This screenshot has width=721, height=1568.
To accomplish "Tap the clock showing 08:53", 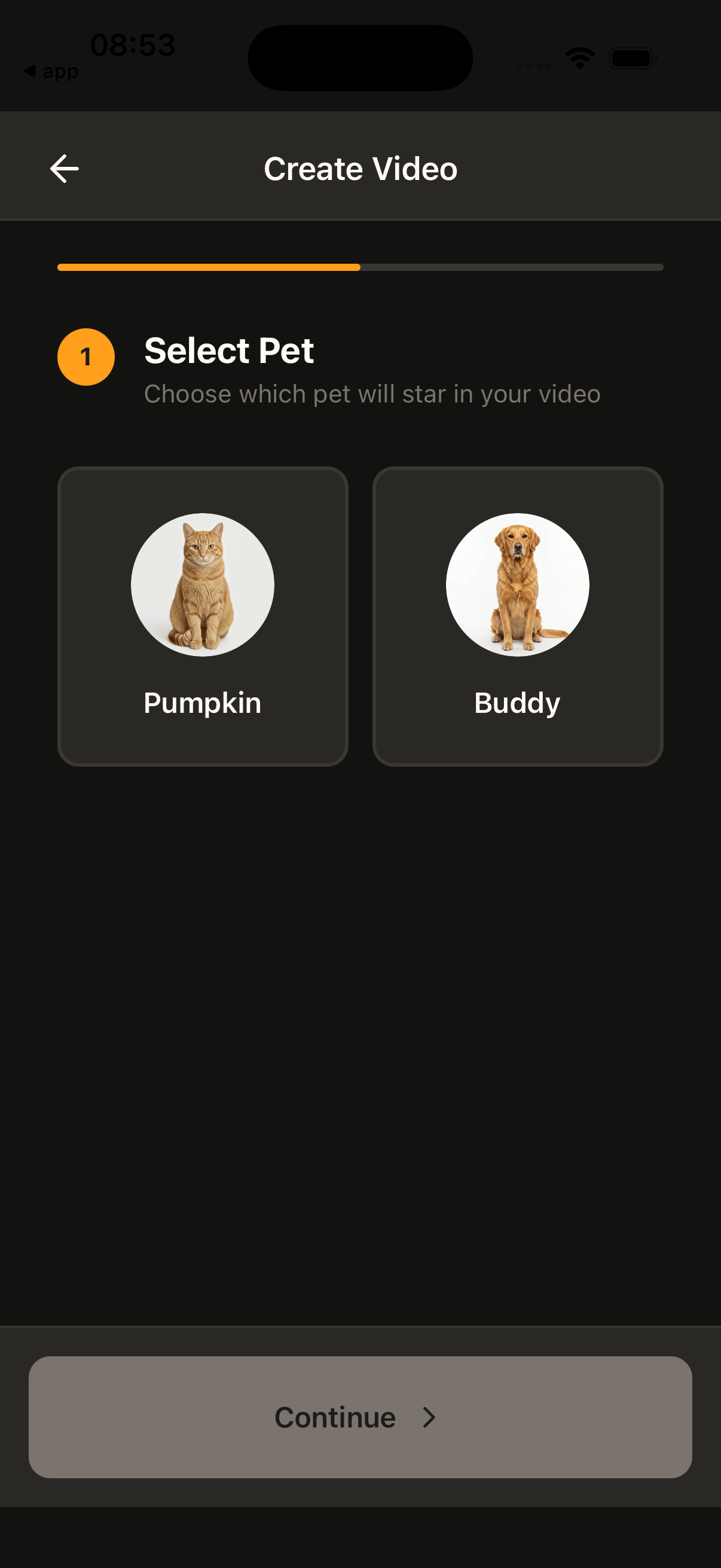I will 132,44.
